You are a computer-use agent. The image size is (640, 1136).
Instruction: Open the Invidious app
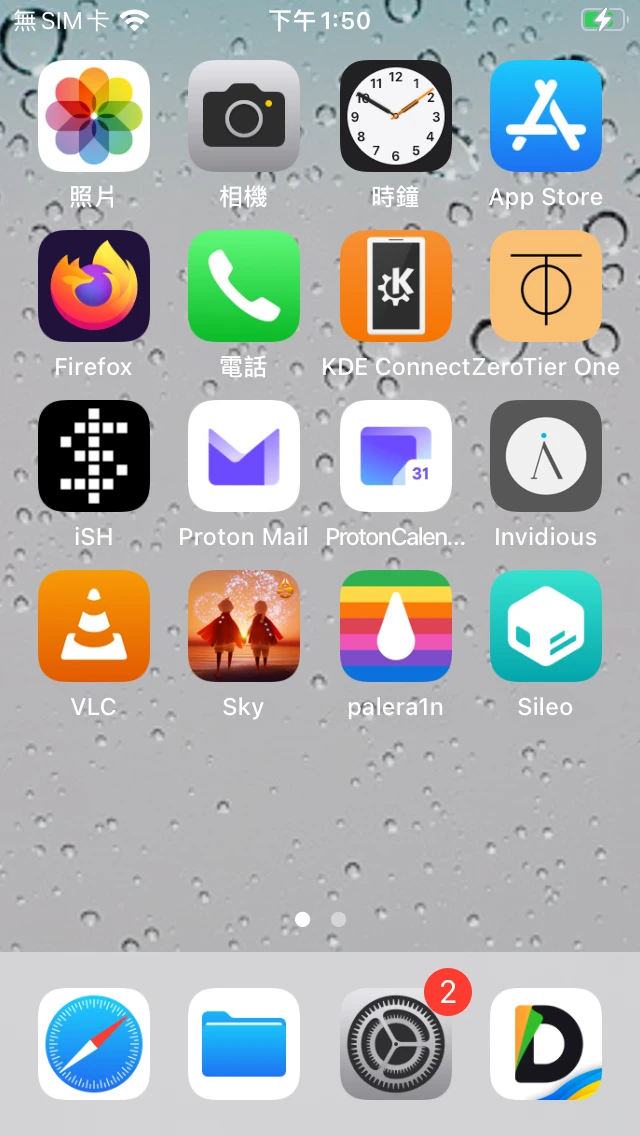pos(546,456)
